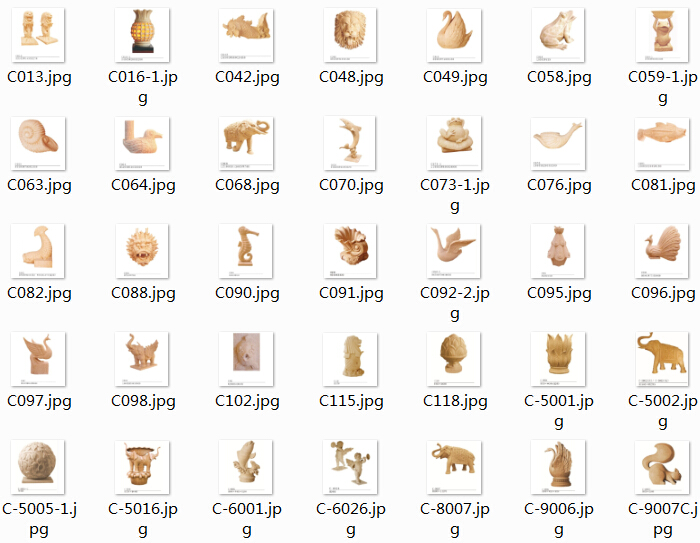Open the C-9007C.jpg squirrel image
The height and width of the screenshot is (543, 700).
pos(662,468)
